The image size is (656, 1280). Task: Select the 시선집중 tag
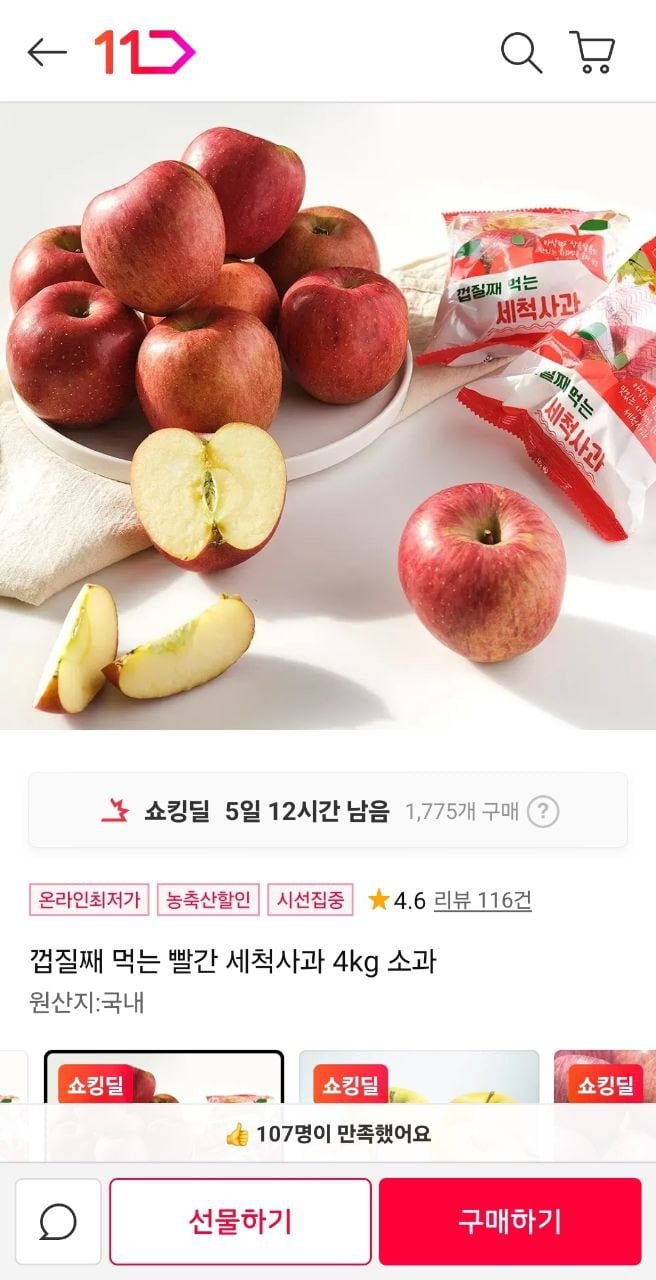coord(310,900)
